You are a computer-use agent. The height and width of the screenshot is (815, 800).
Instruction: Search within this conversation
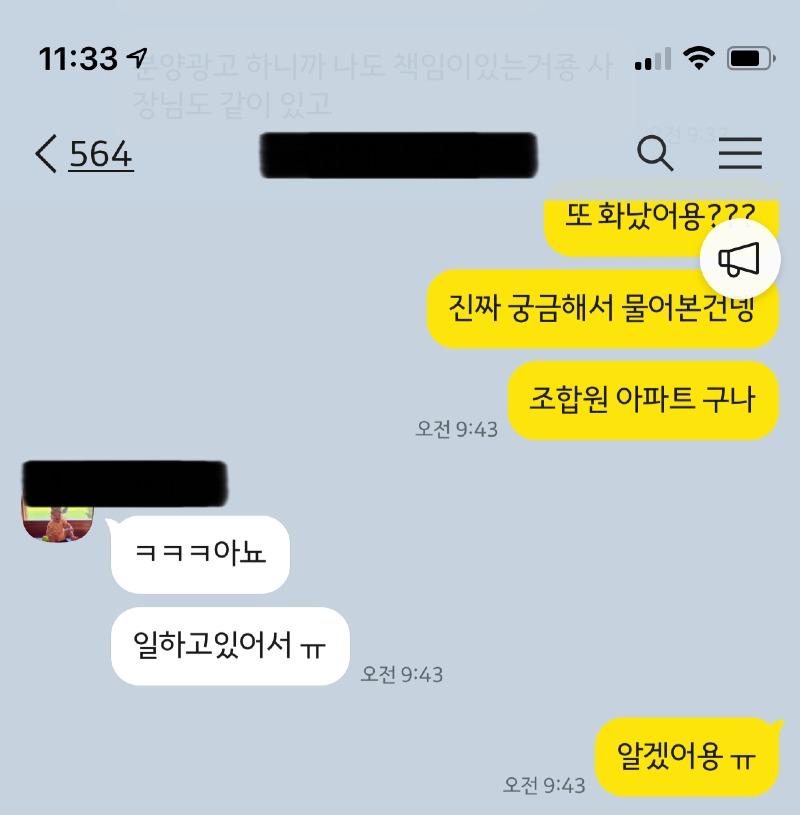(x=655, y=154)
